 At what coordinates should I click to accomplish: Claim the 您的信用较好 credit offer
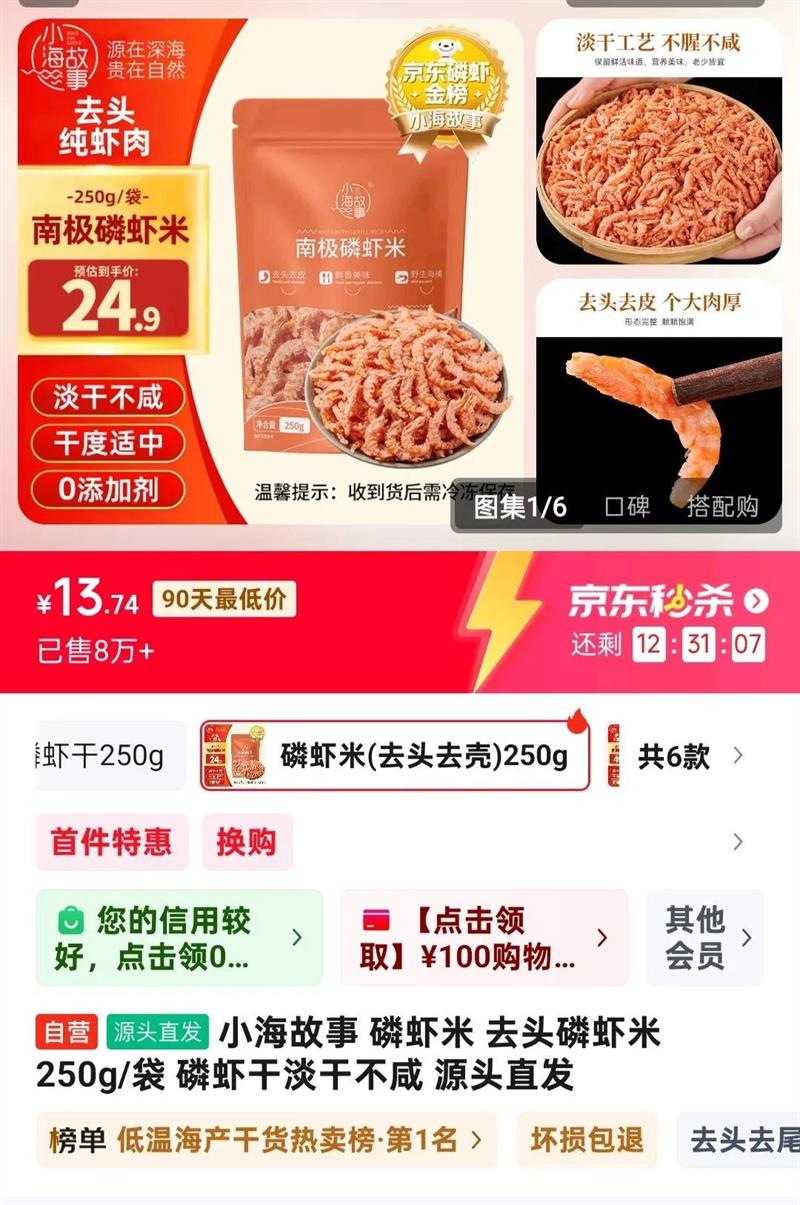tap(179, 938)
